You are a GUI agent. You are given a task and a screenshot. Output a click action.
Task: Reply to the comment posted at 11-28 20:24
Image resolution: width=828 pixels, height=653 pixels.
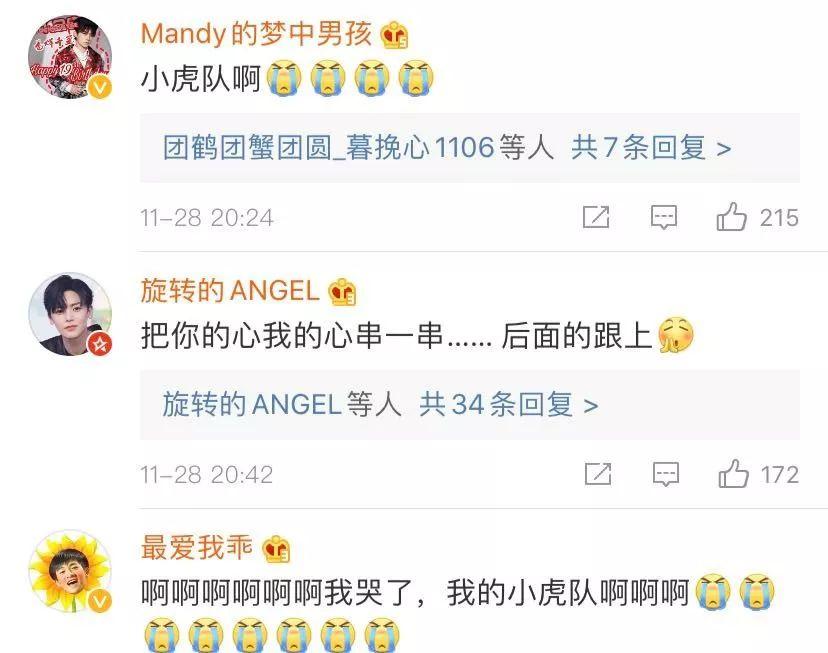click(x=664, y=217)
